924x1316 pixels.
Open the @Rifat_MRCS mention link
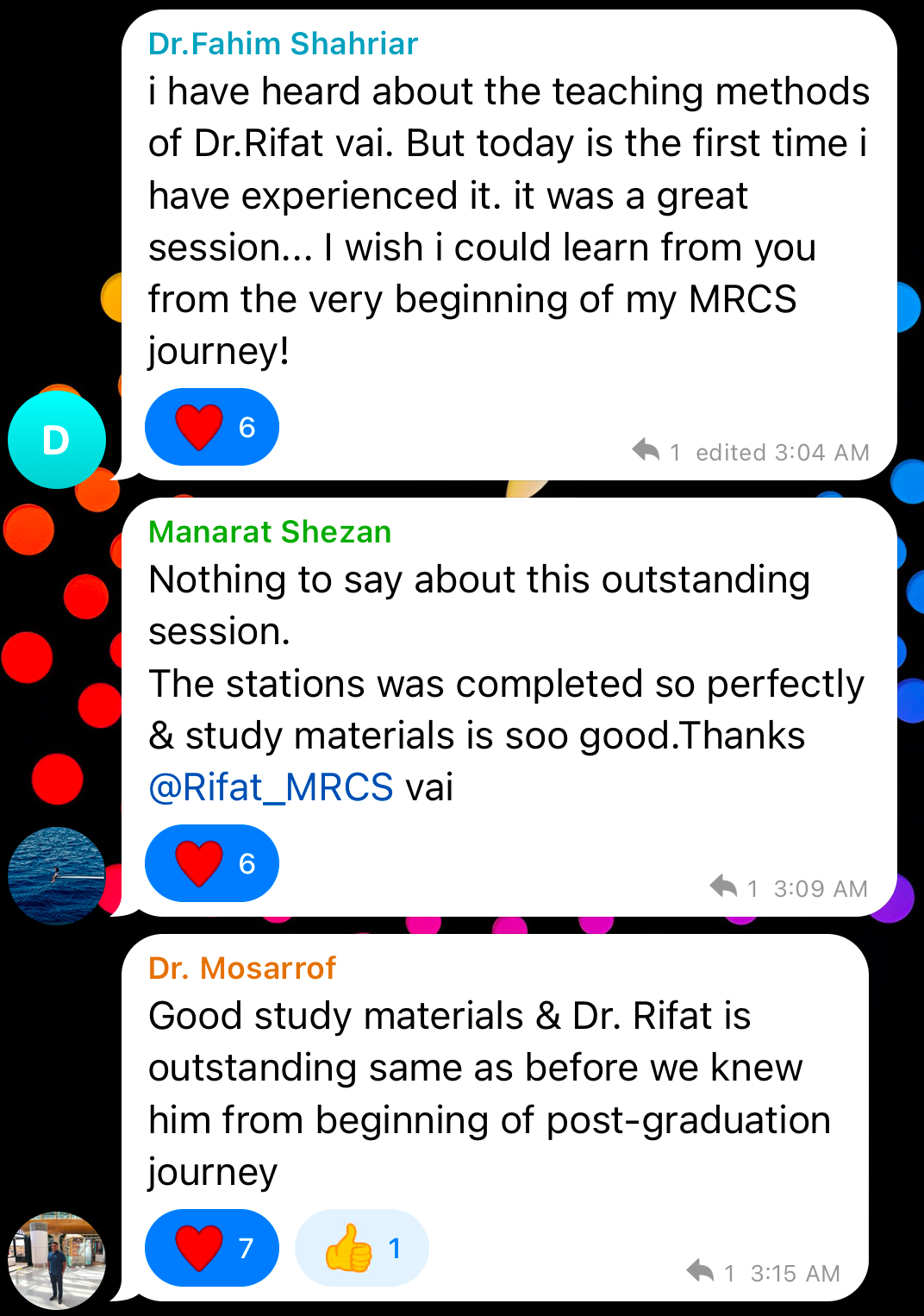point(271,787)
